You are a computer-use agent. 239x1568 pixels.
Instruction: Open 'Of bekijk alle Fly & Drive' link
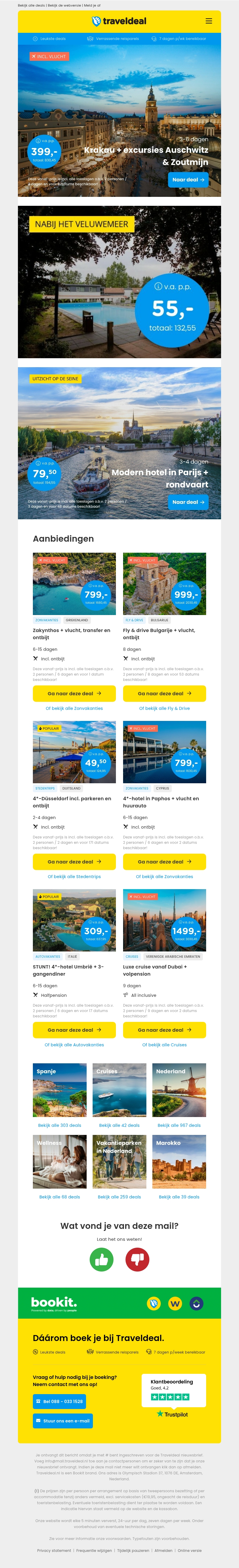pyautogui.click(x=164, y=708)
